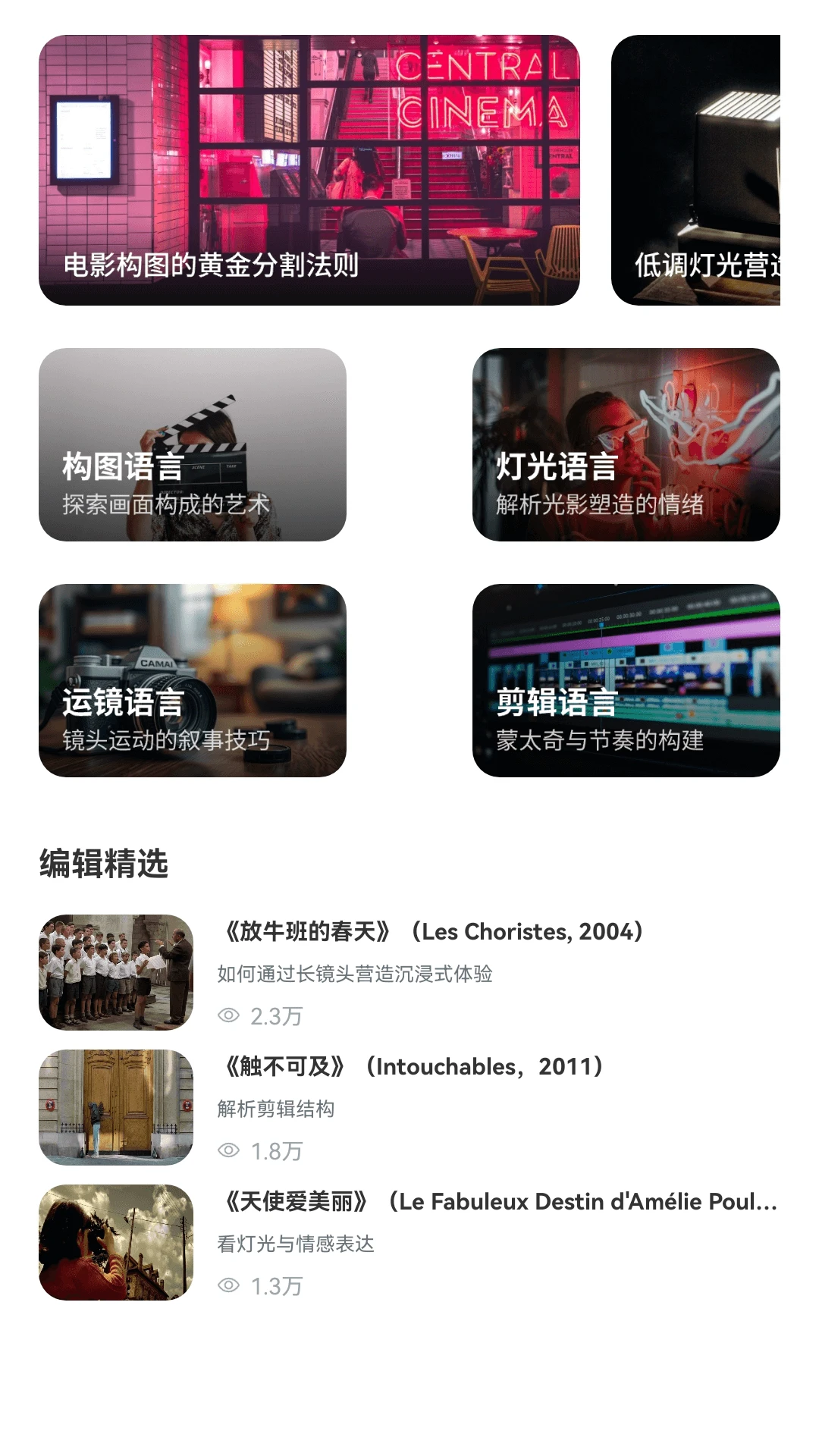View the 剪辑语言 category card
Screen dimensions: 819x1456
click(626, 680)
